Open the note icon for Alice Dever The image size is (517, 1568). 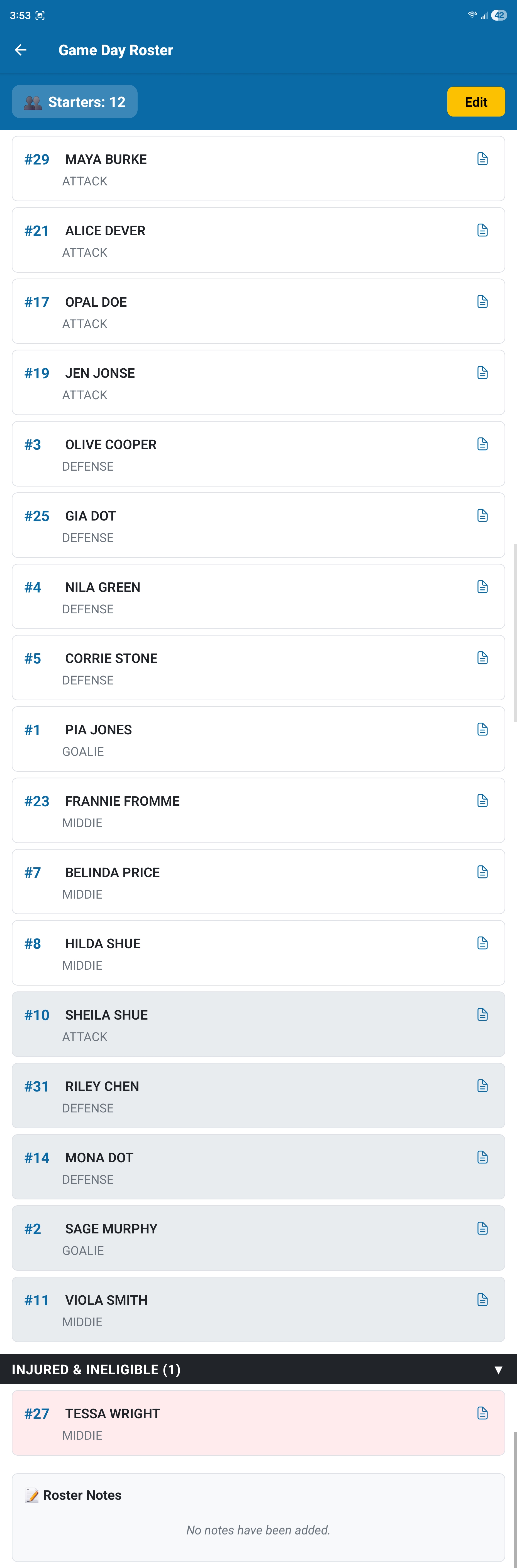coord(482,230)
